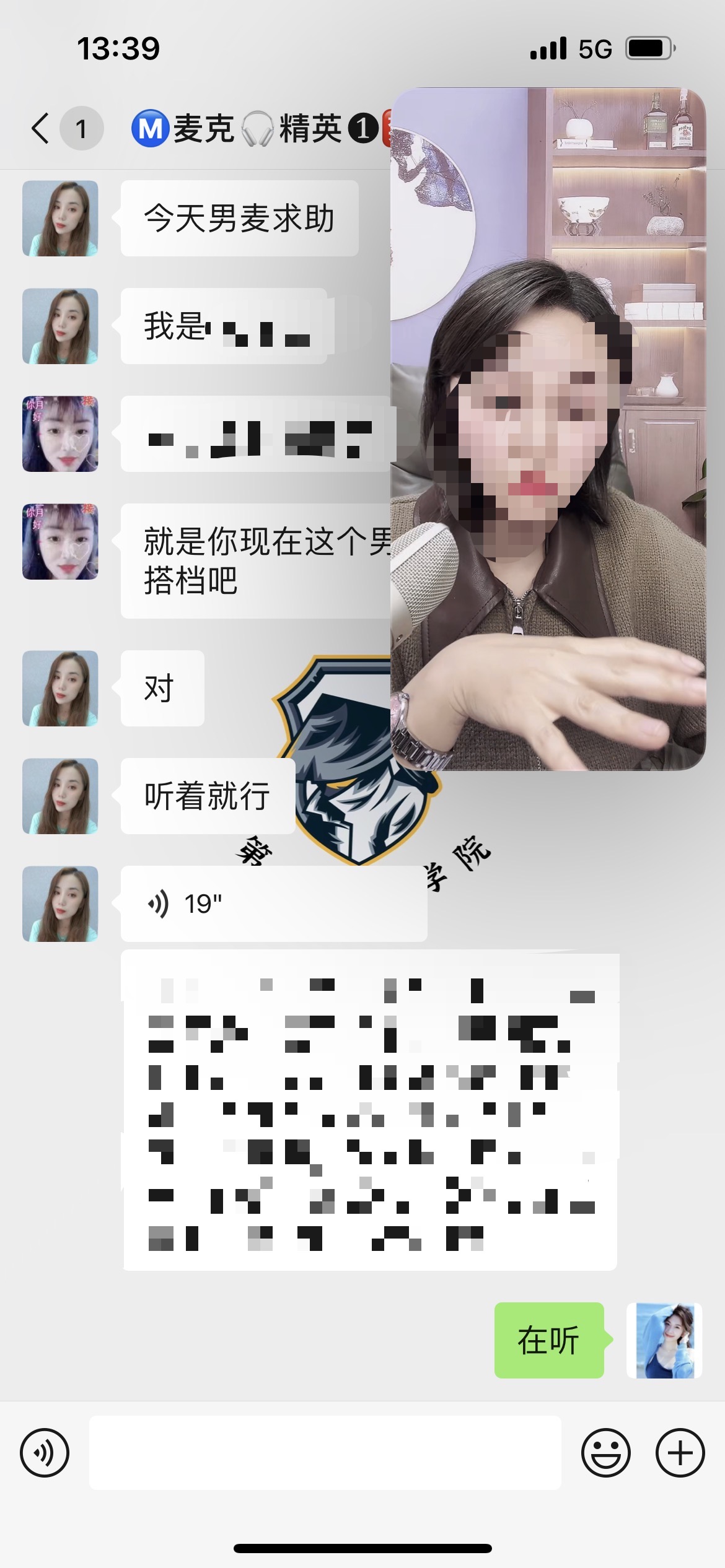
Task: Open the avatar beside 就是你现在这个男搭档吧
Action: pyautogui.click(x=60, y=542)
